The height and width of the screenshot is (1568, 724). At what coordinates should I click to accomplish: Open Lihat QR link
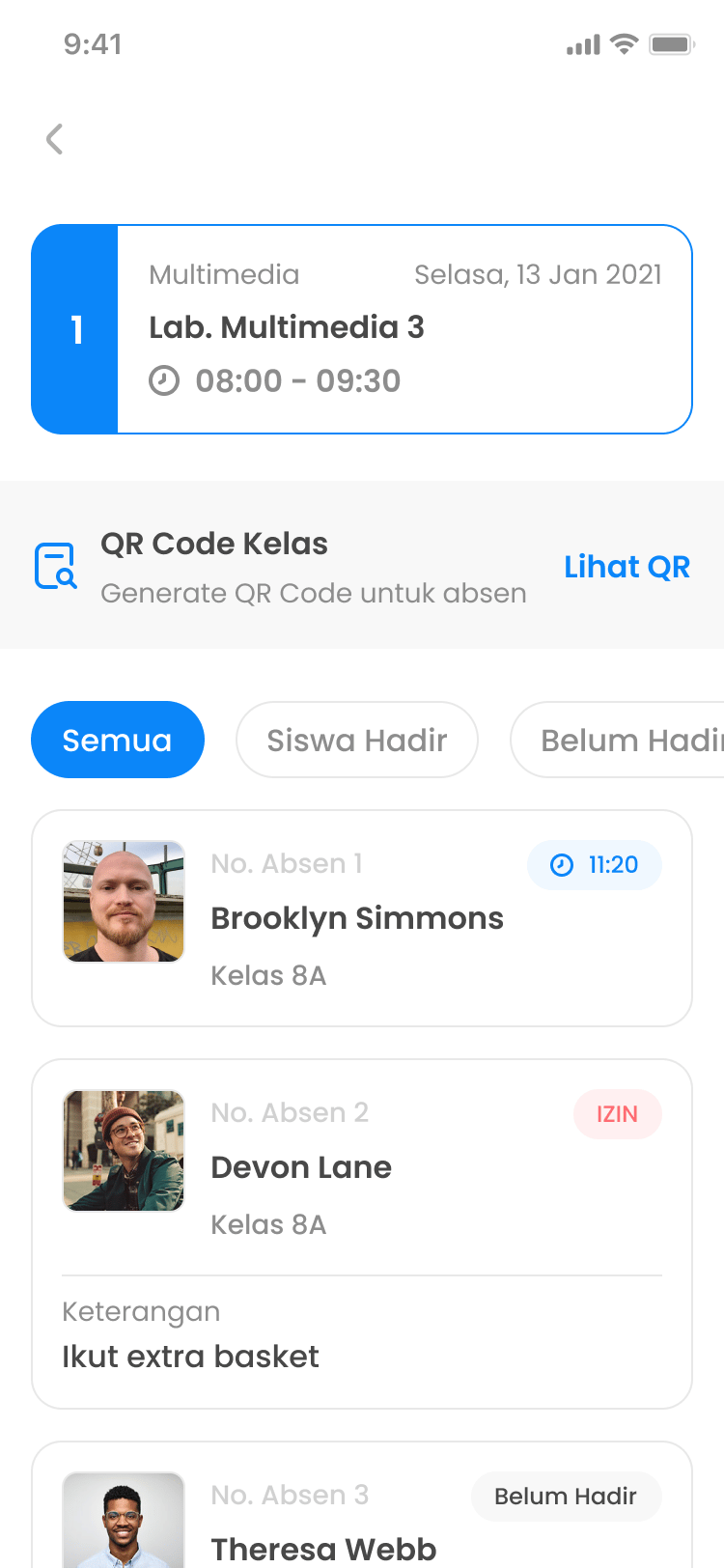point(627,567)
